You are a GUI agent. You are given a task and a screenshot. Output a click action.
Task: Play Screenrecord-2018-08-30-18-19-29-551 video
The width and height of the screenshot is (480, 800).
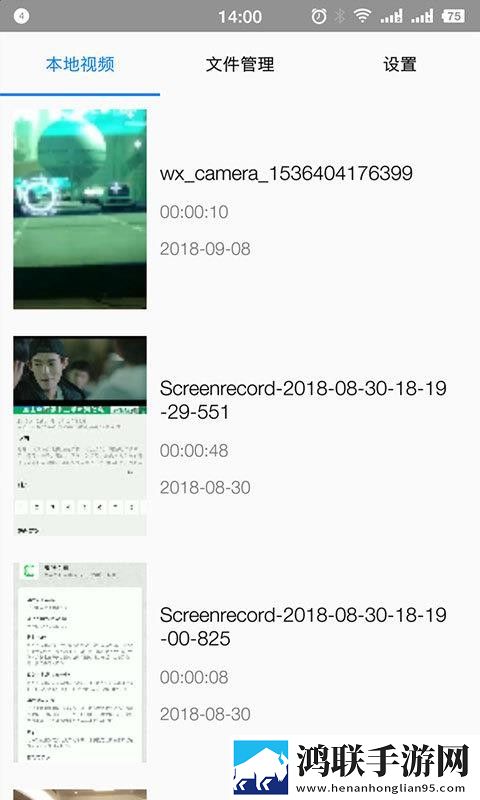pyautogui.click(x=240, y=436)
